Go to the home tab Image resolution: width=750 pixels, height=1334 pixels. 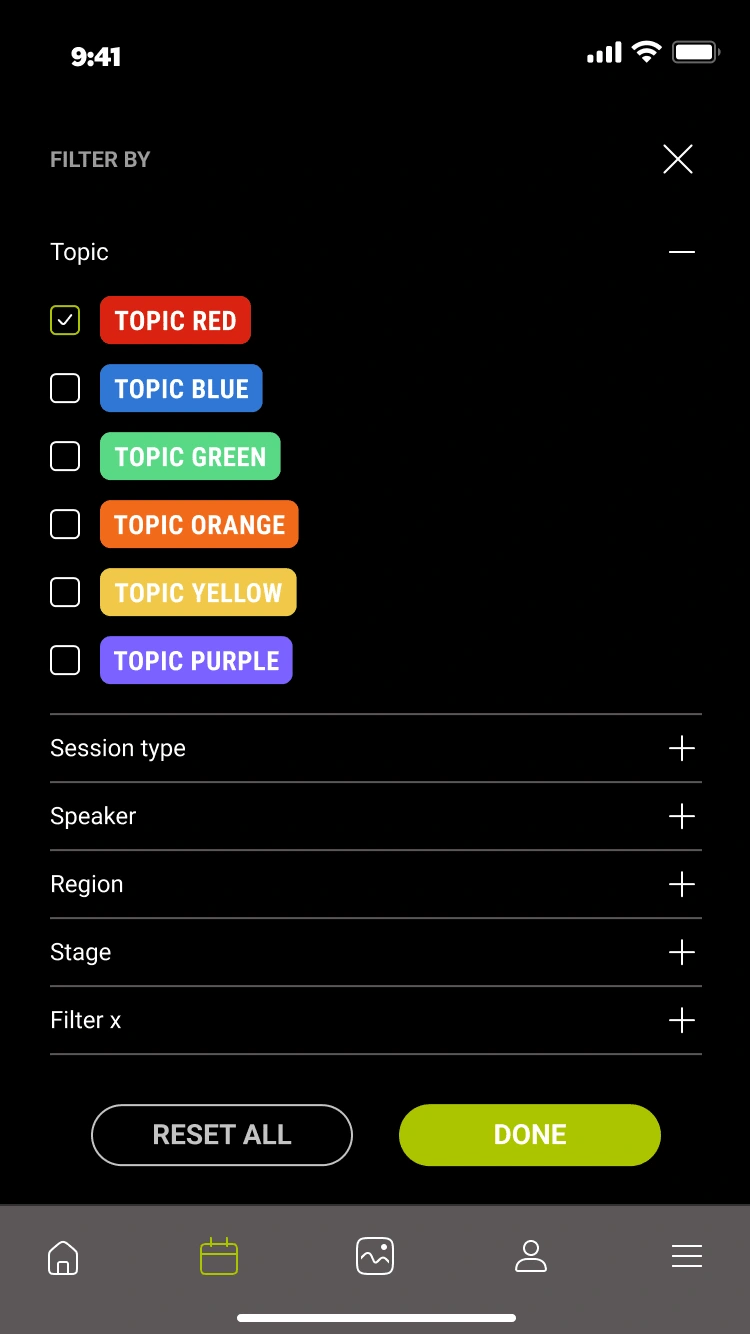click(x=63, y=1257)
